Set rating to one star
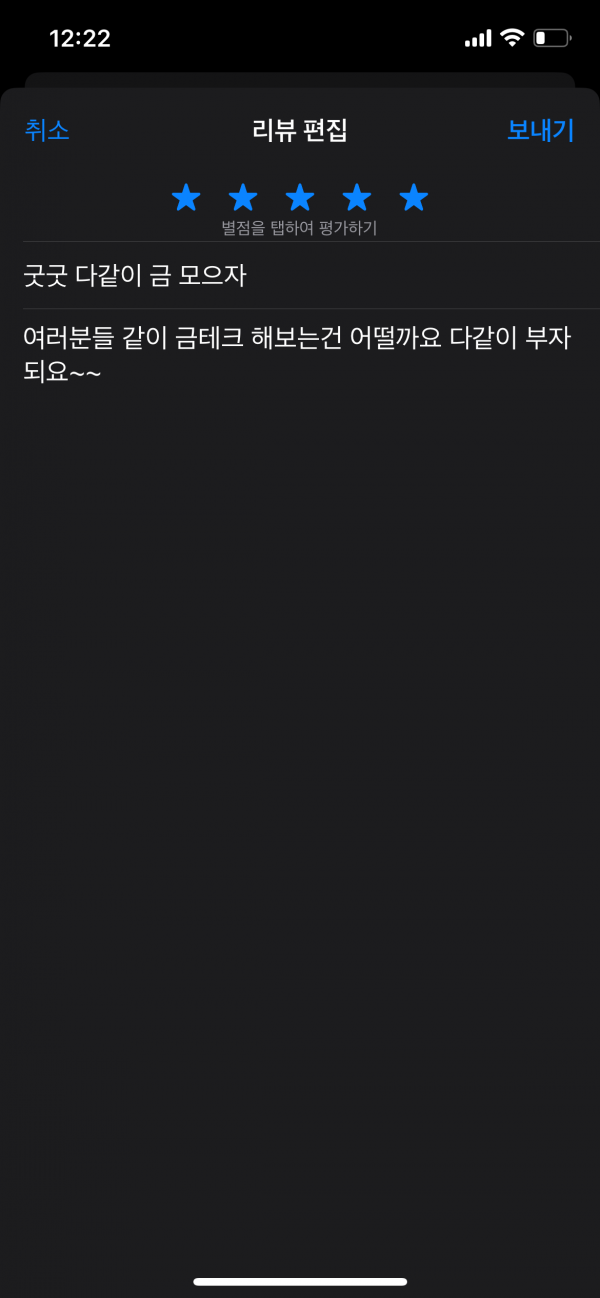This screenshot has height=1298, width=600. pyautogui.click(x=186, y=198)
